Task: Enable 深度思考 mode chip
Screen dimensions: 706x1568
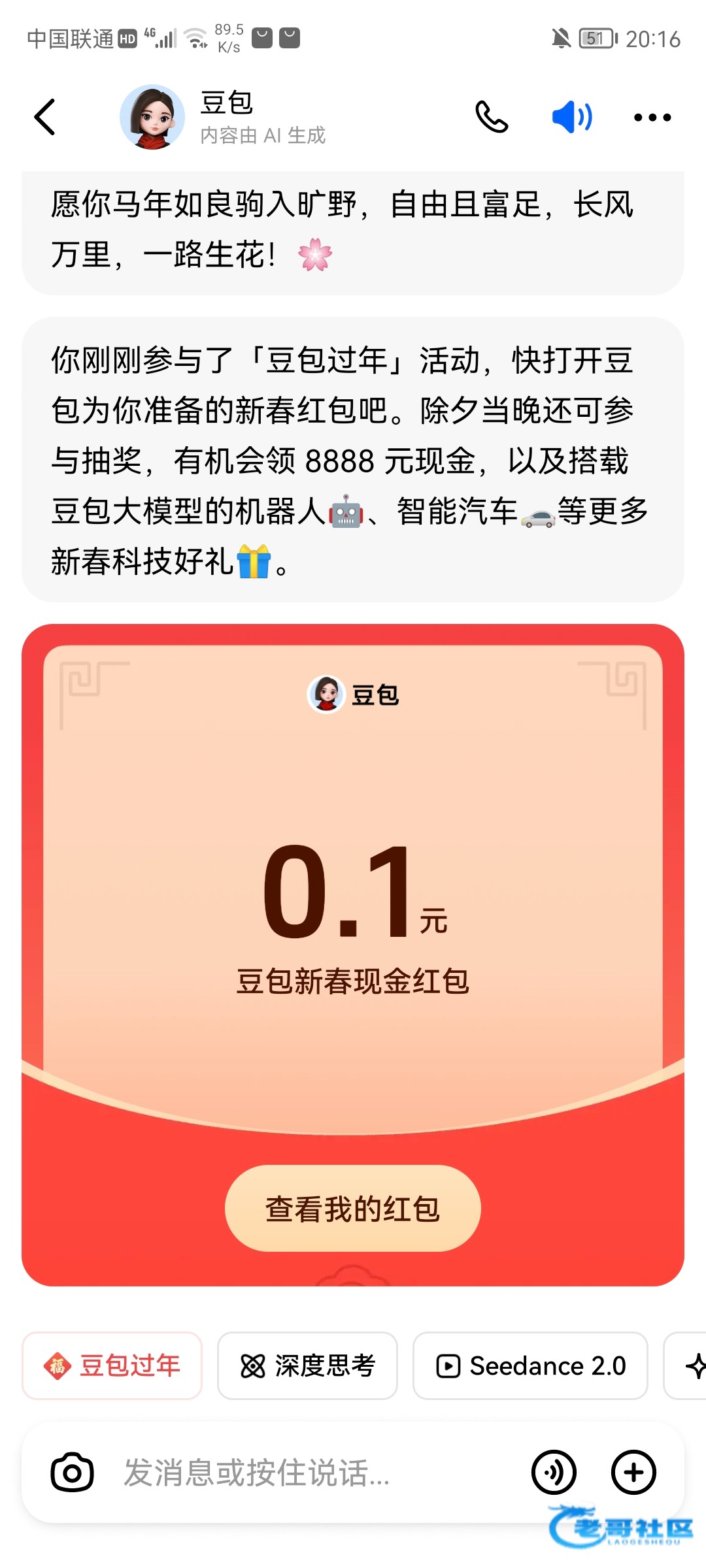Action: (307, 1365)
